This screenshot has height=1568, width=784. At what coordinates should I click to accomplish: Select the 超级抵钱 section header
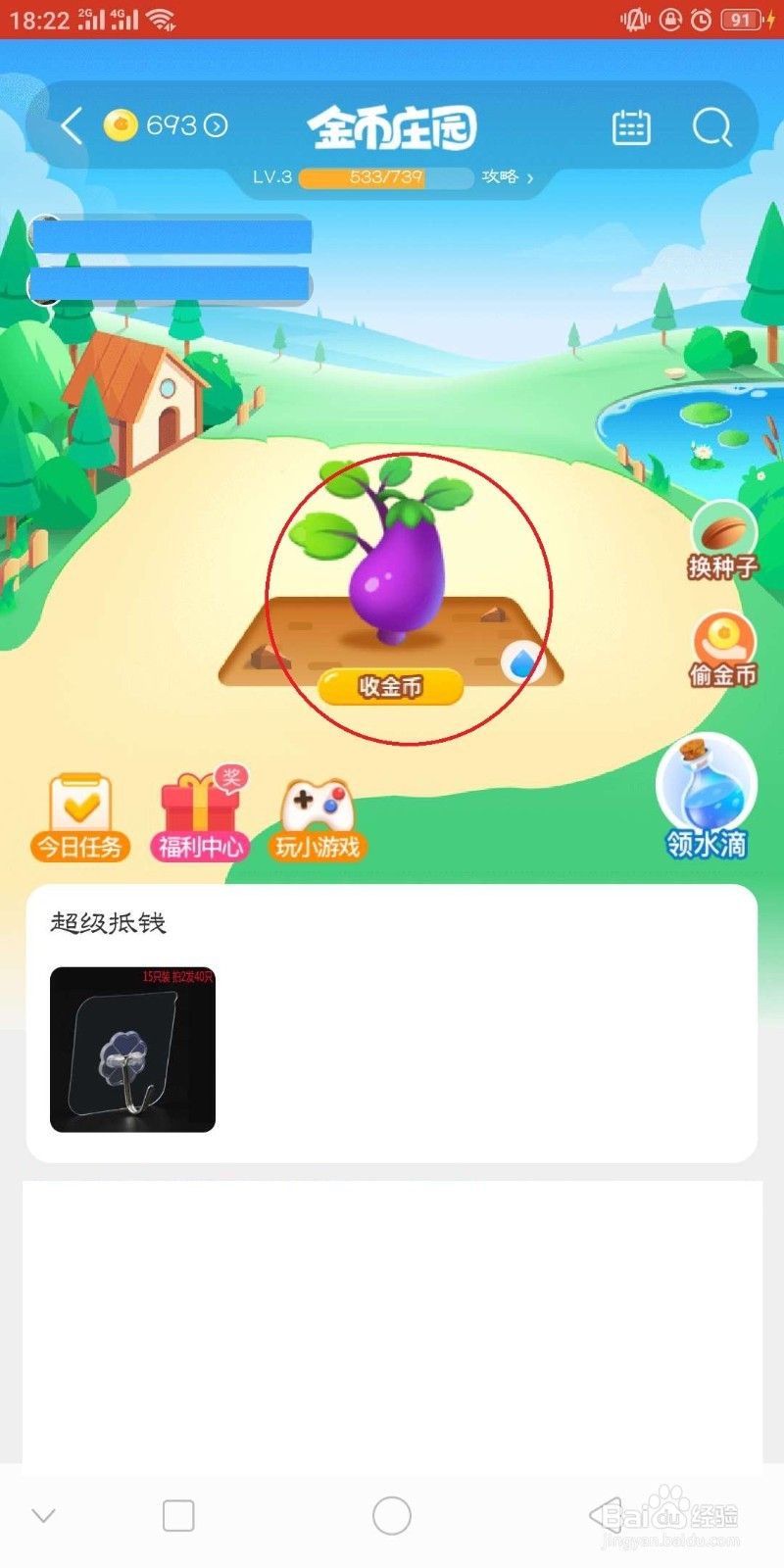point(108,922)
